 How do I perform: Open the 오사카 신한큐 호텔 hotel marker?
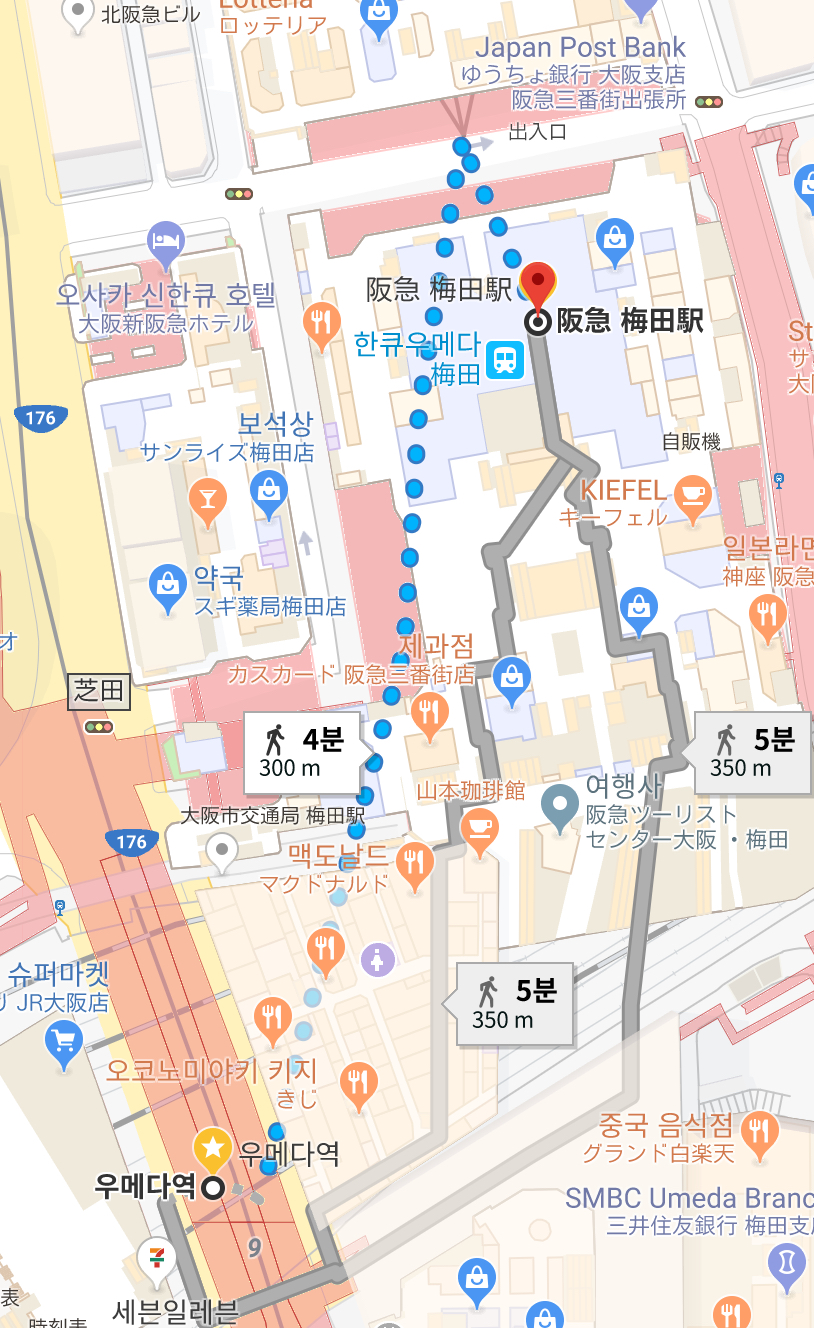[165, 240]
